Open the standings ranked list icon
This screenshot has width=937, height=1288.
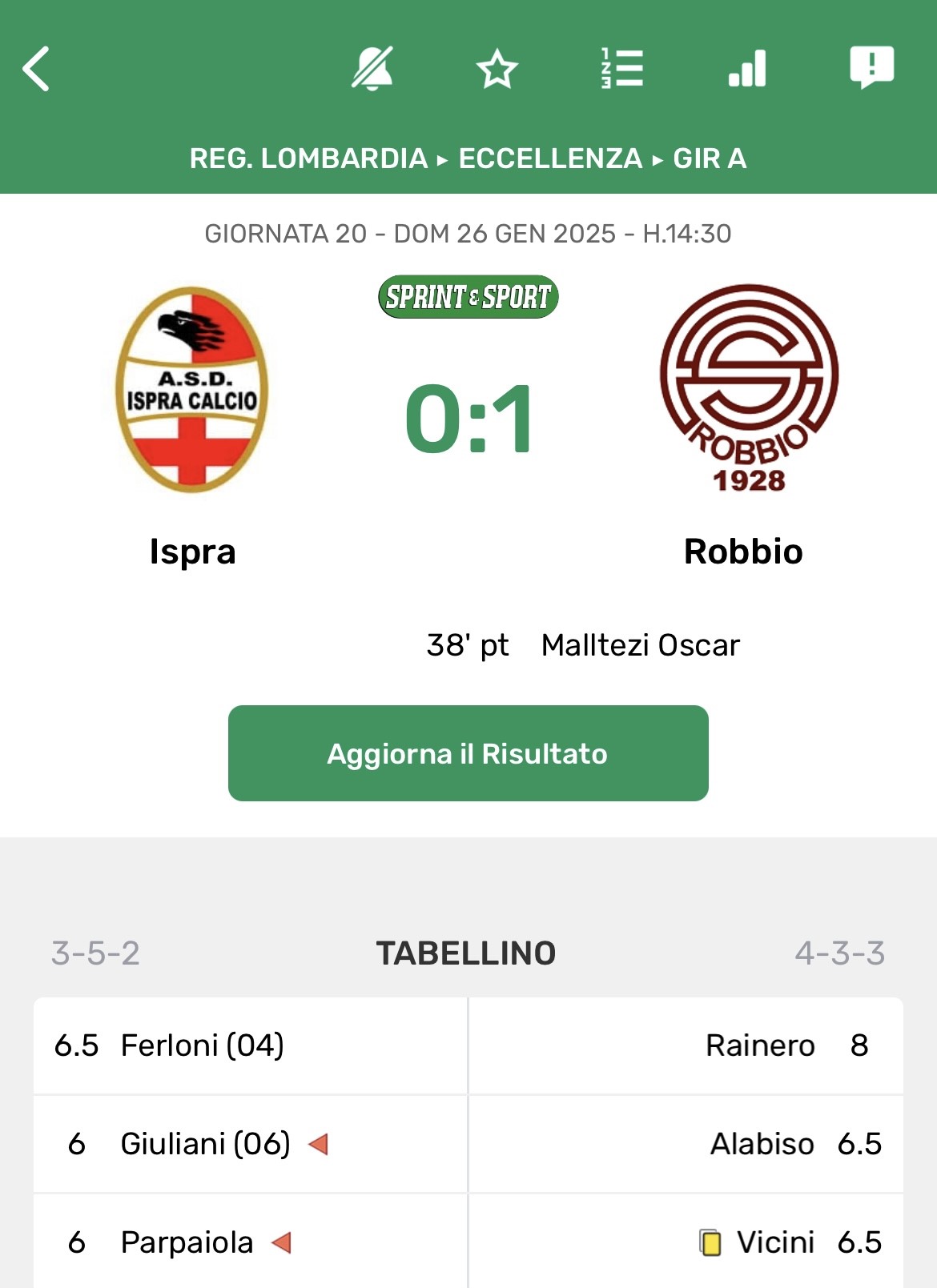tap(622, 69)
